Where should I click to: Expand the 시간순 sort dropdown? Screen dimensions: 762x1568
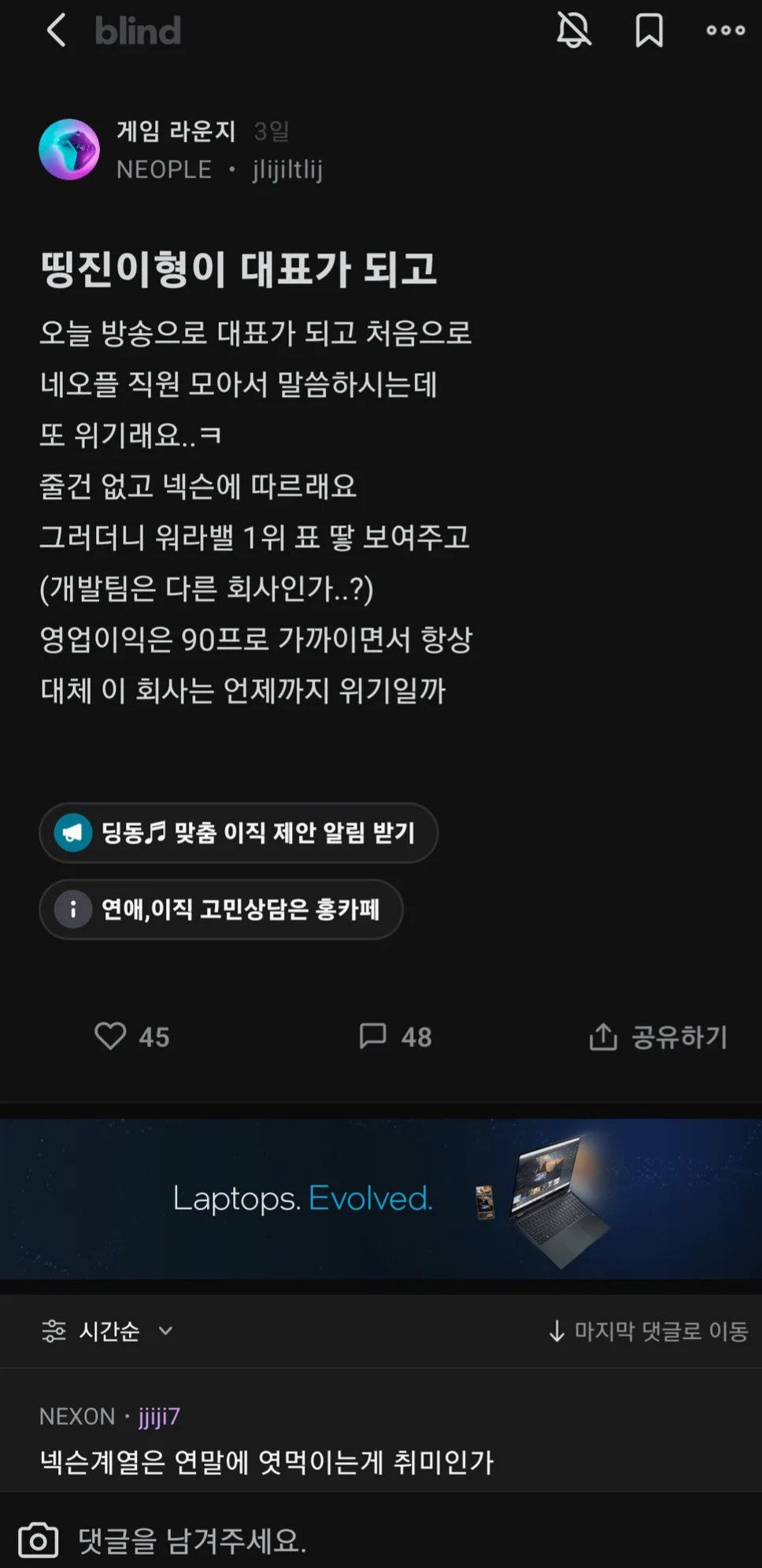(x=107, y=1331)
